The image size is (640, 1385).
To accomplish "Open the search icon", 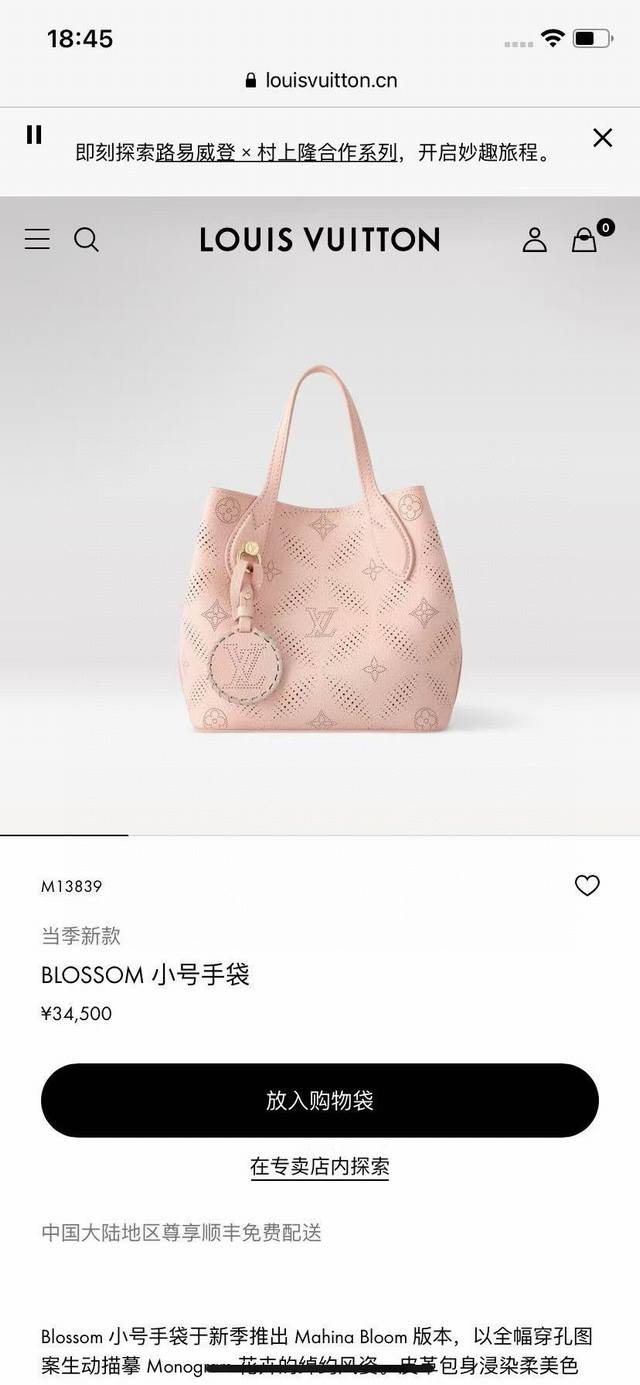I will click(87, 239).
